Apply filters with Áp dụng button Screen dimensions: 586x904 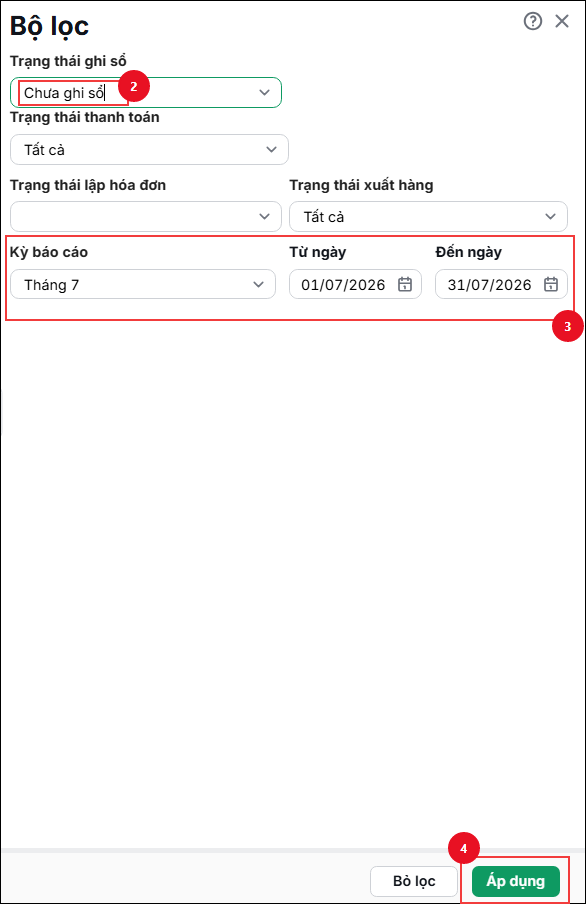click(516, 881)
